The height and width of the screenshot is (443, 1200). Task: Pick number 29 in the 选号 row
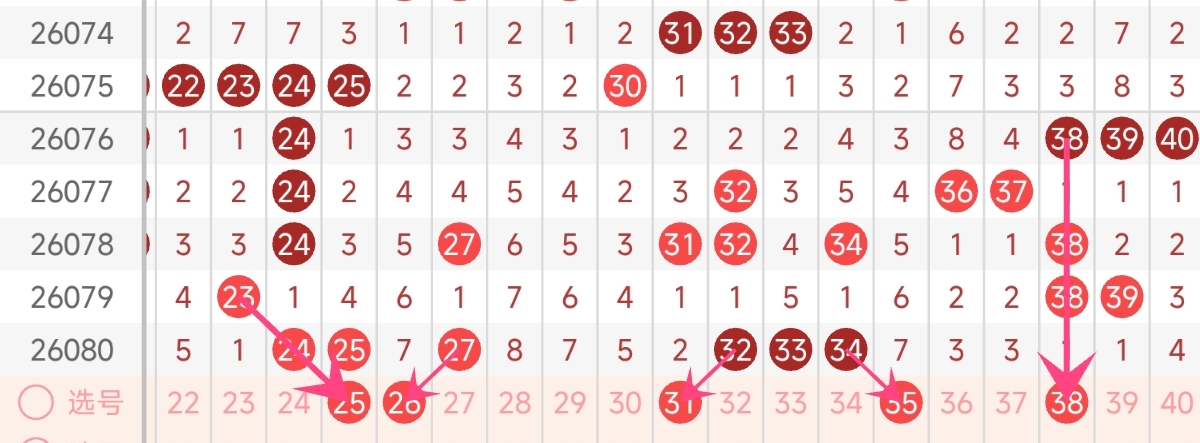click(x=569, y=403)
